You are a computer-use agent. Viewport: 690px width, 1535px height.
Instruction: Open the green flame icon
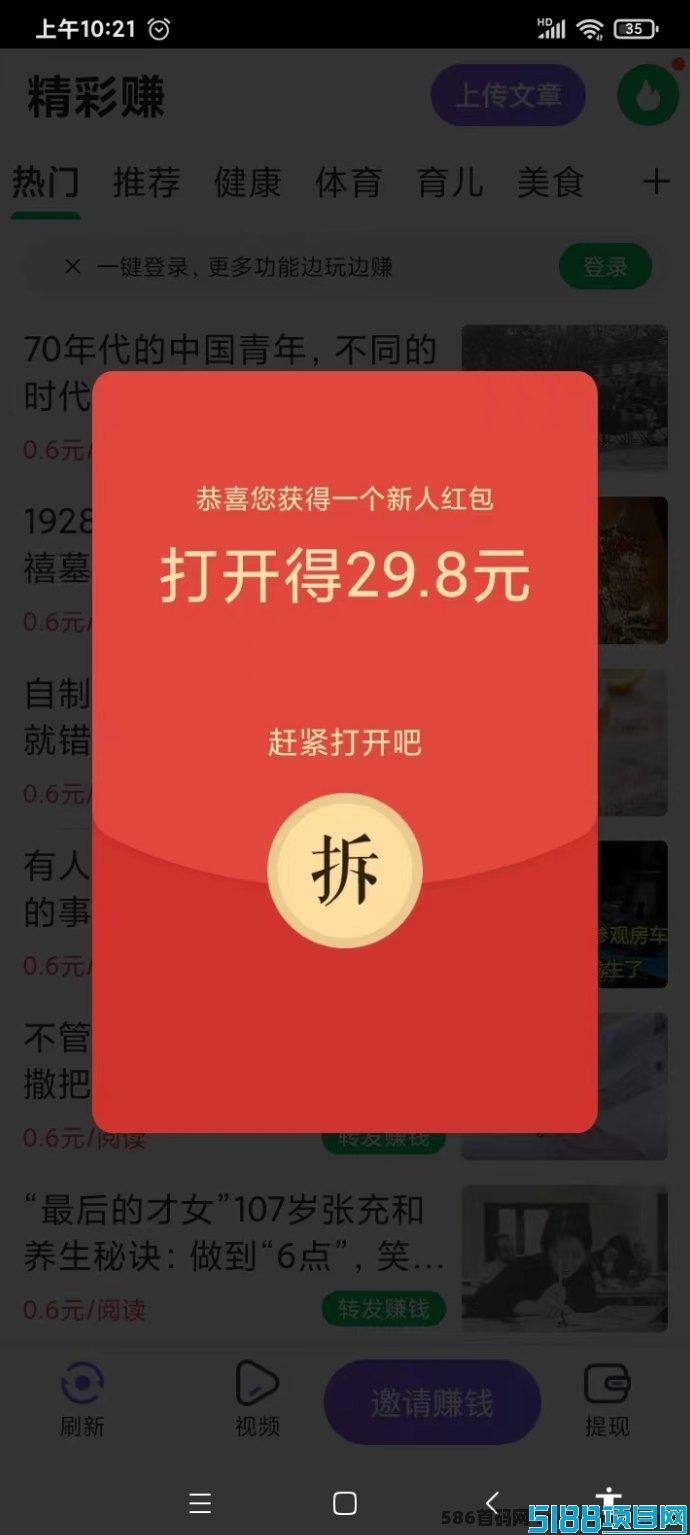(648, 96)
